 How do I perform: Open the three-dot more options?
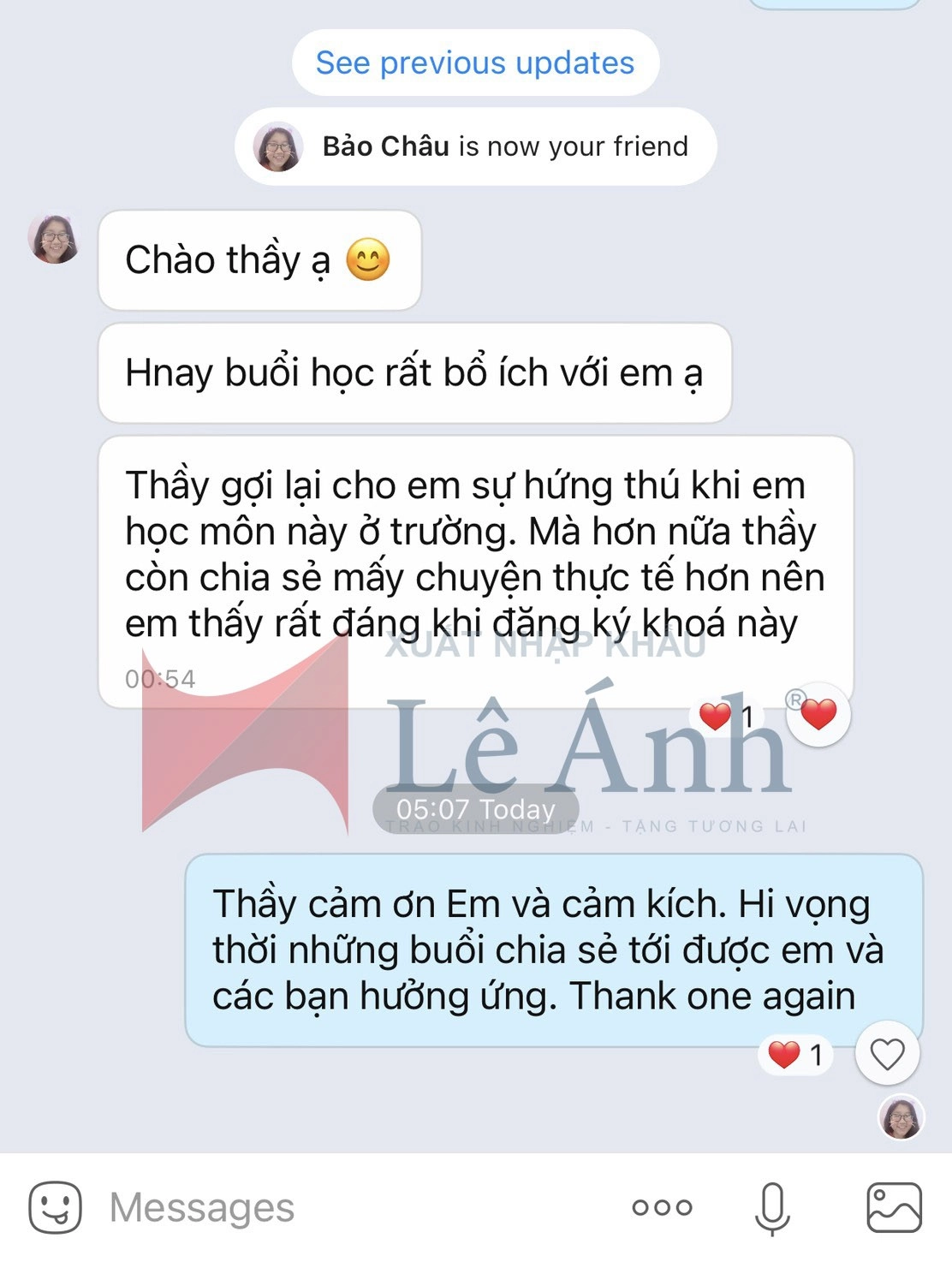tap(662, 1207)
